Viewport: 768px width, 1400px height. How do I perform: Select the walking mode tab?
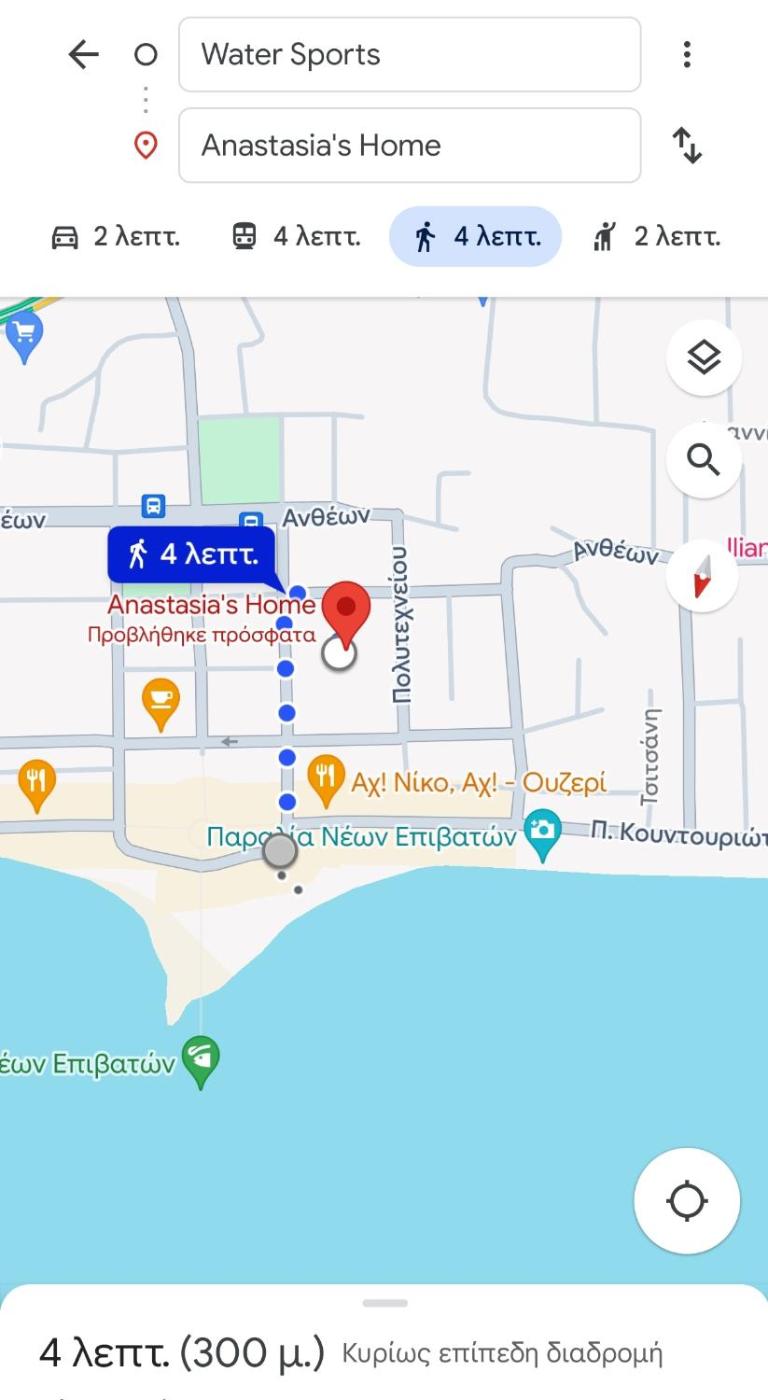(475, 237)
